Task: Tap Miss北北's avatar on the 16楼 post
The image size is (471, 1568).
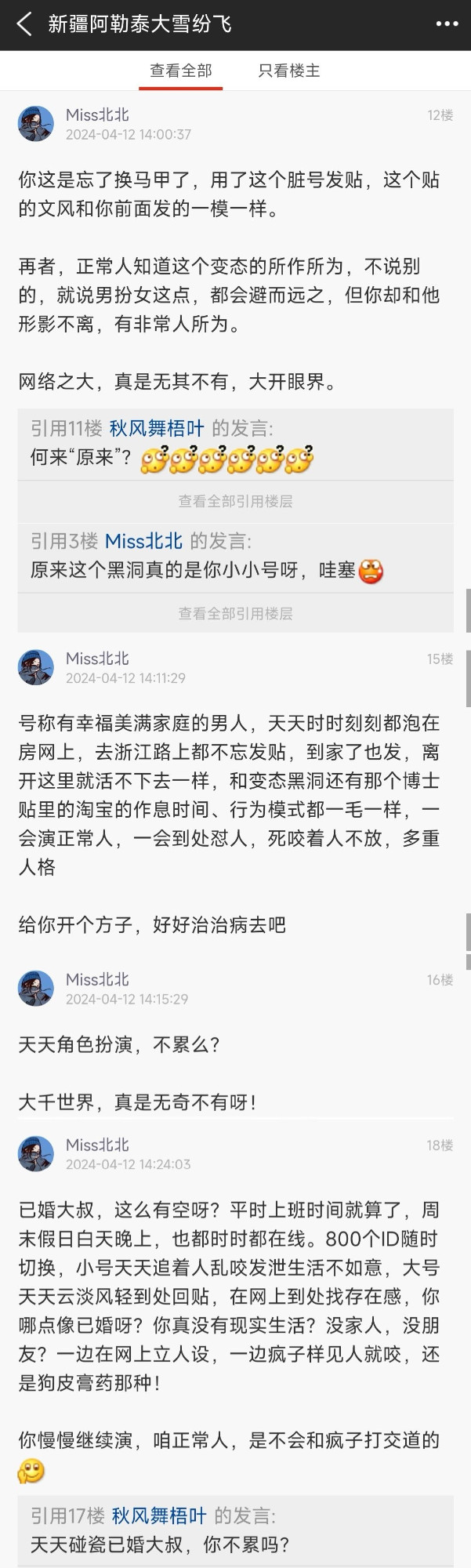Action: pos(36,989)
